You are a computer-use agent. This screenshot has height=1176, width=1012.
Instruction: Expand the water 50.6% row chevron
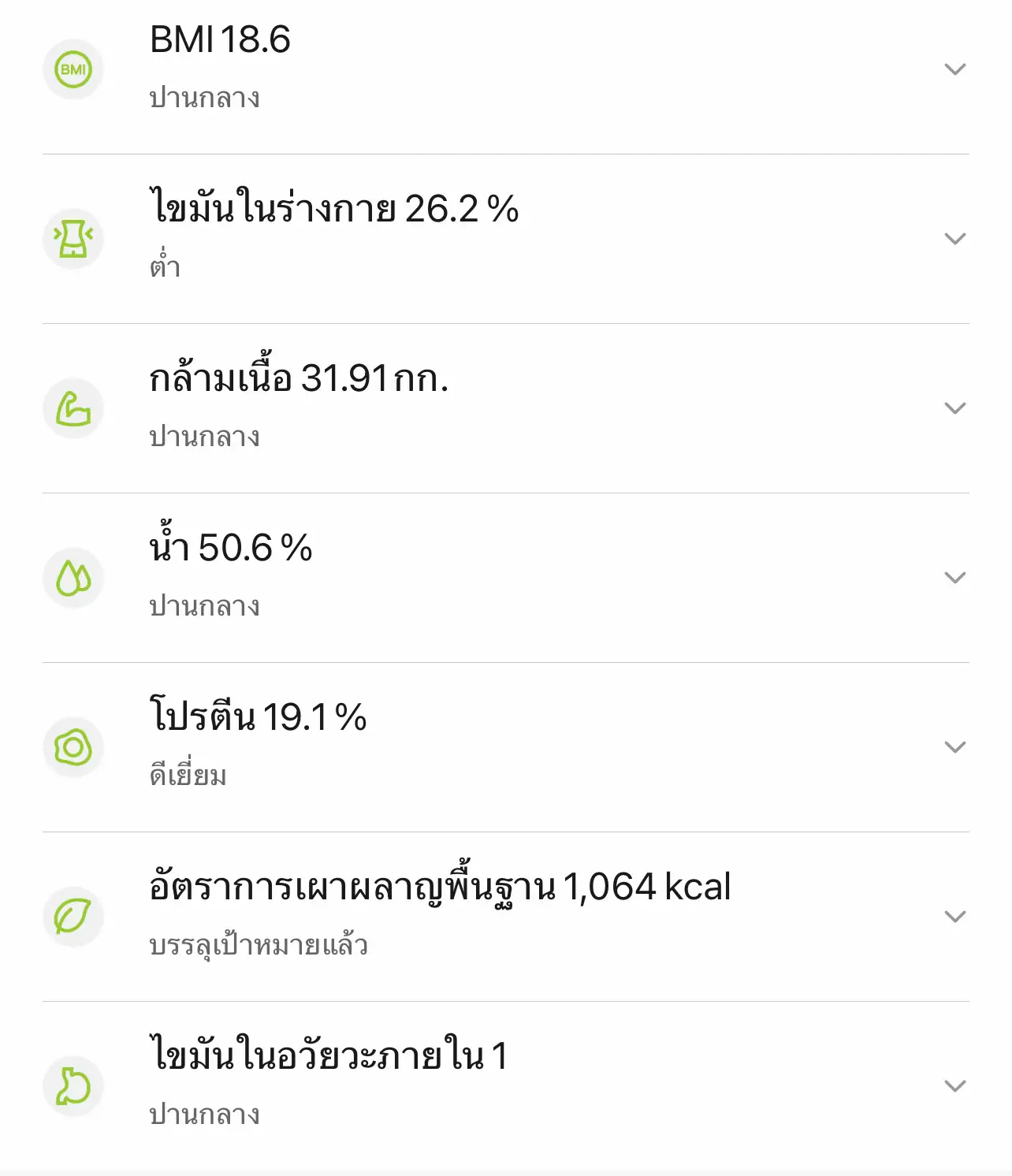pos(954,576)
